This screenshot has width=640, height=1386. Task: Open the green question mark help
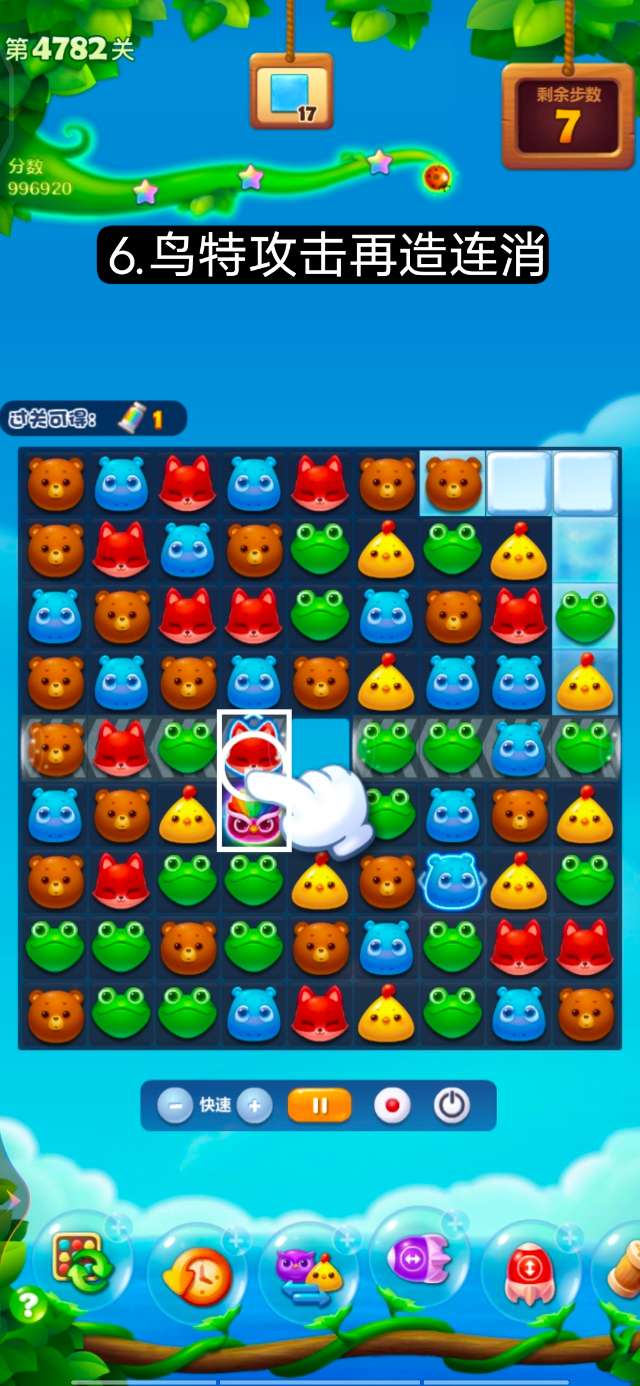(27, 1305)
